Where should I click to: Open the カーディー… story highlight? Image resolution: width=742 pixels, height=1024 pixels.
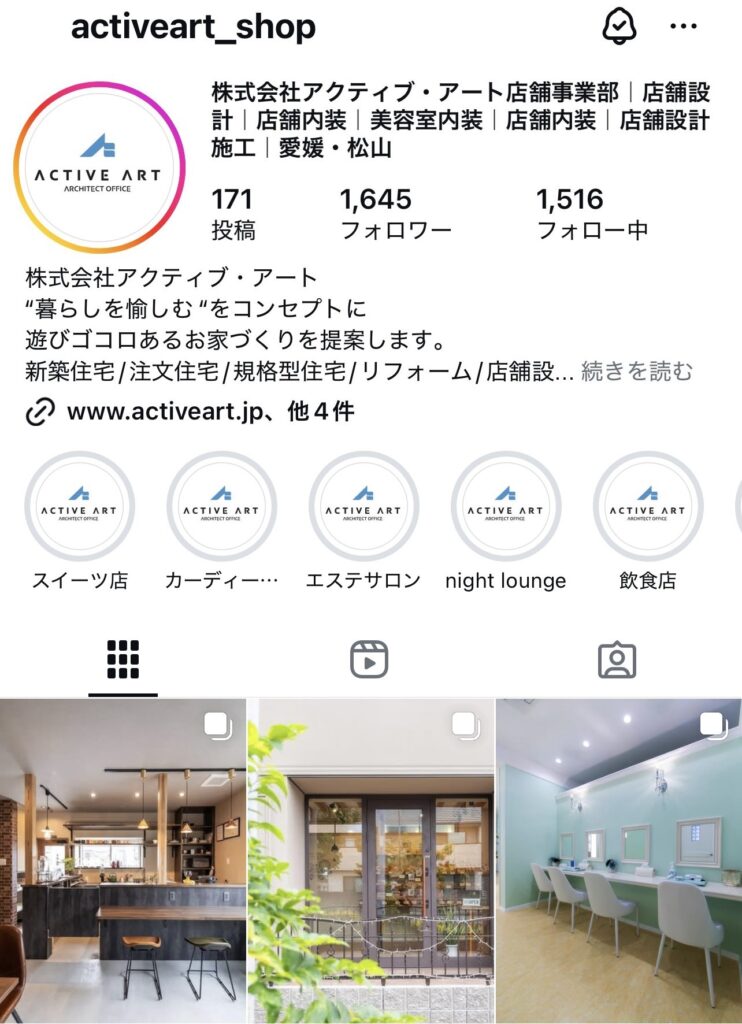pos(222,506)
